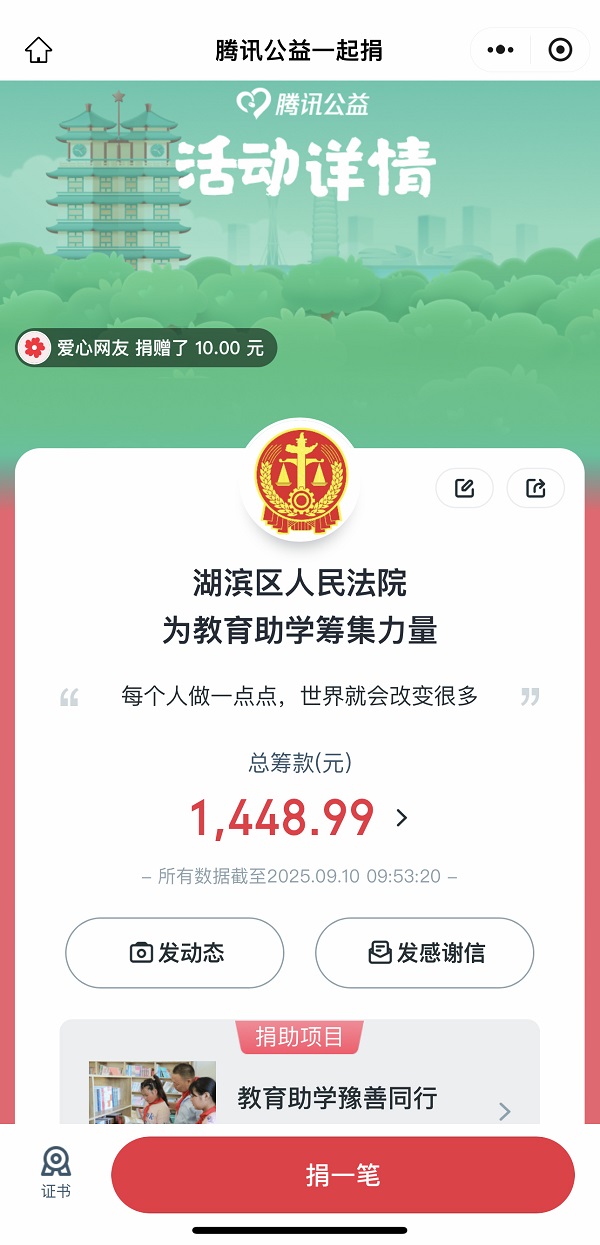Open the three-dot more menu
Screen dimensions: 600x1245
pos(500,50)
